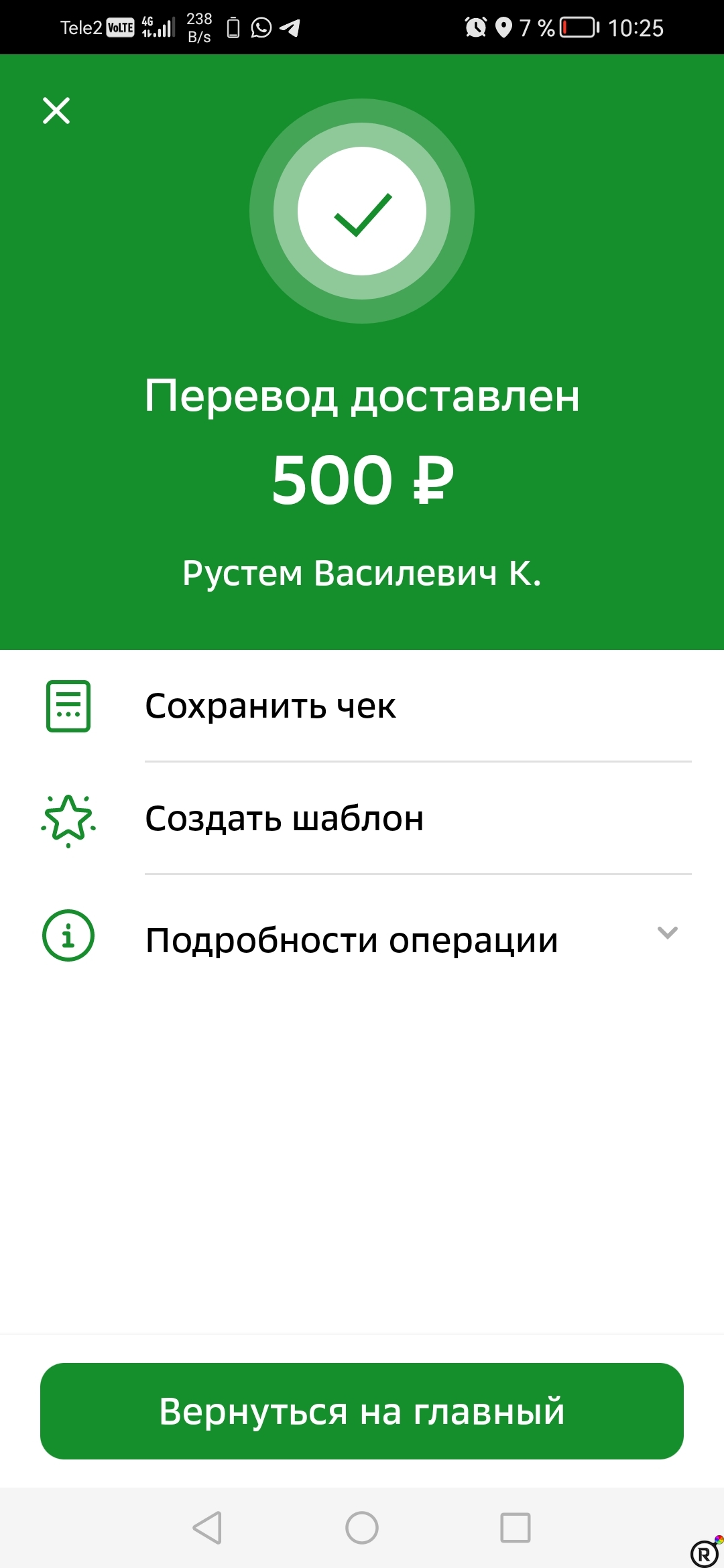Tap the recipient name Рустем Василевич К.
The width and height of the screenshot is (724, 1568).
pos(362,573)
